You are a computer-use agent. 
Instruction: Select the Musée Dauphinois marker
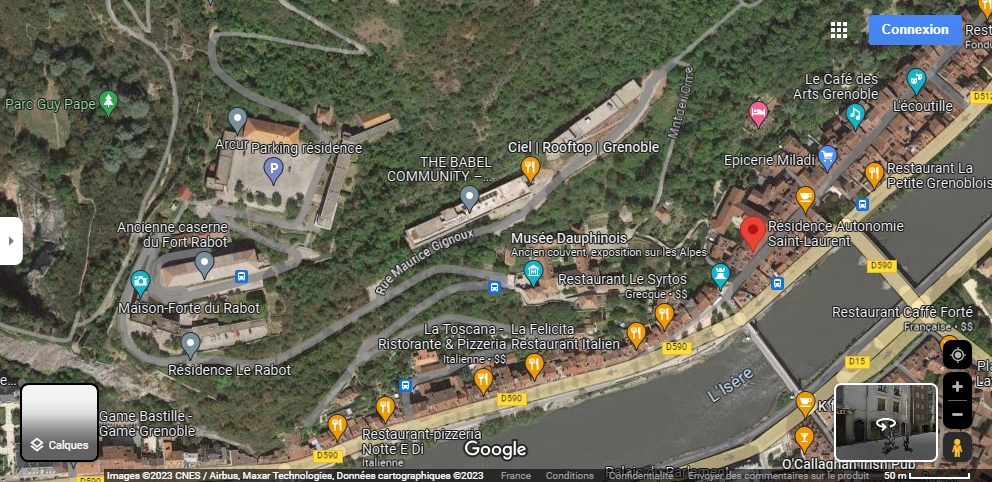(x=533, y=271)
